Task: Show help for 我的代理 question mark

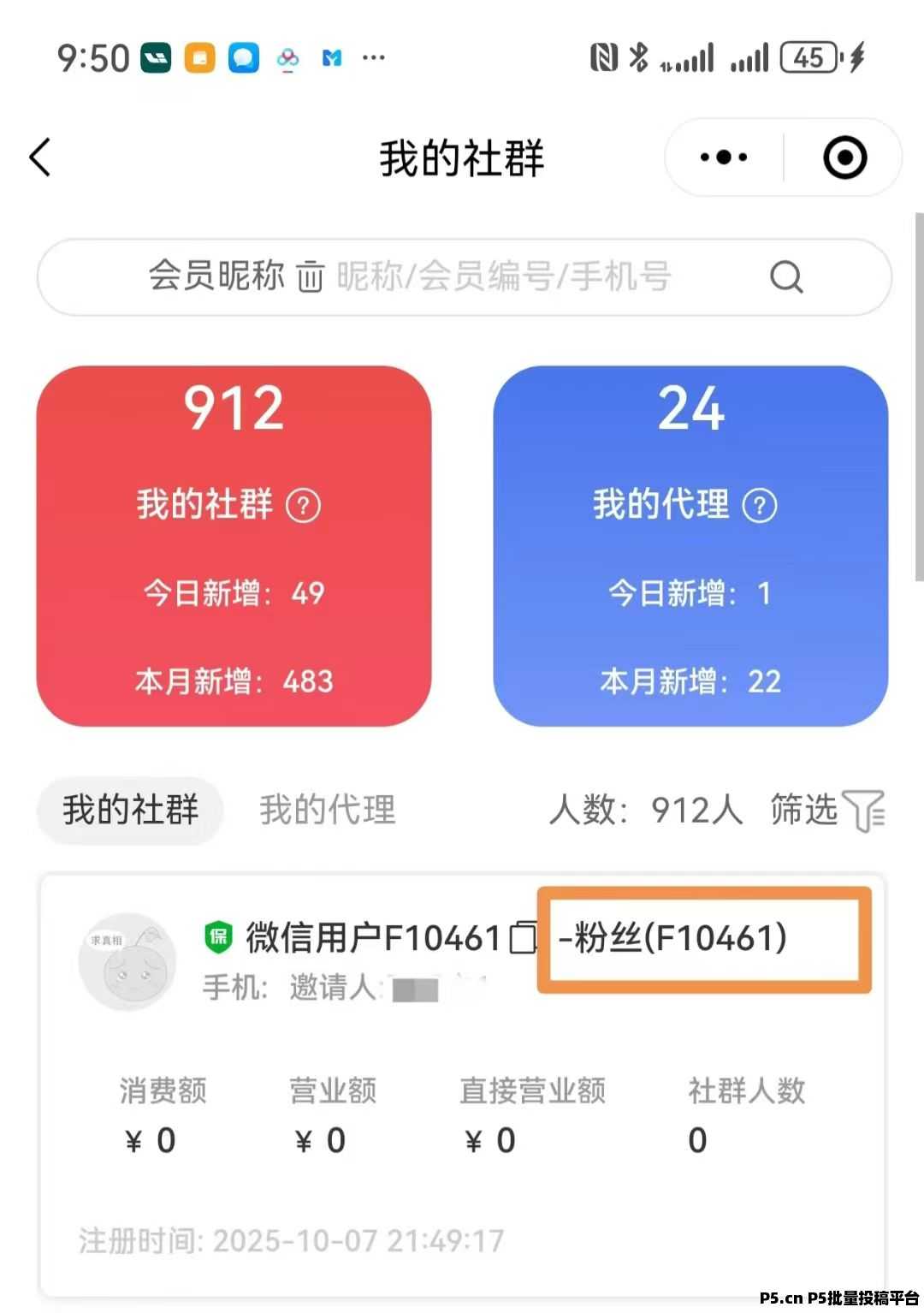Action: pyautogui.click(x=760, y=505)
